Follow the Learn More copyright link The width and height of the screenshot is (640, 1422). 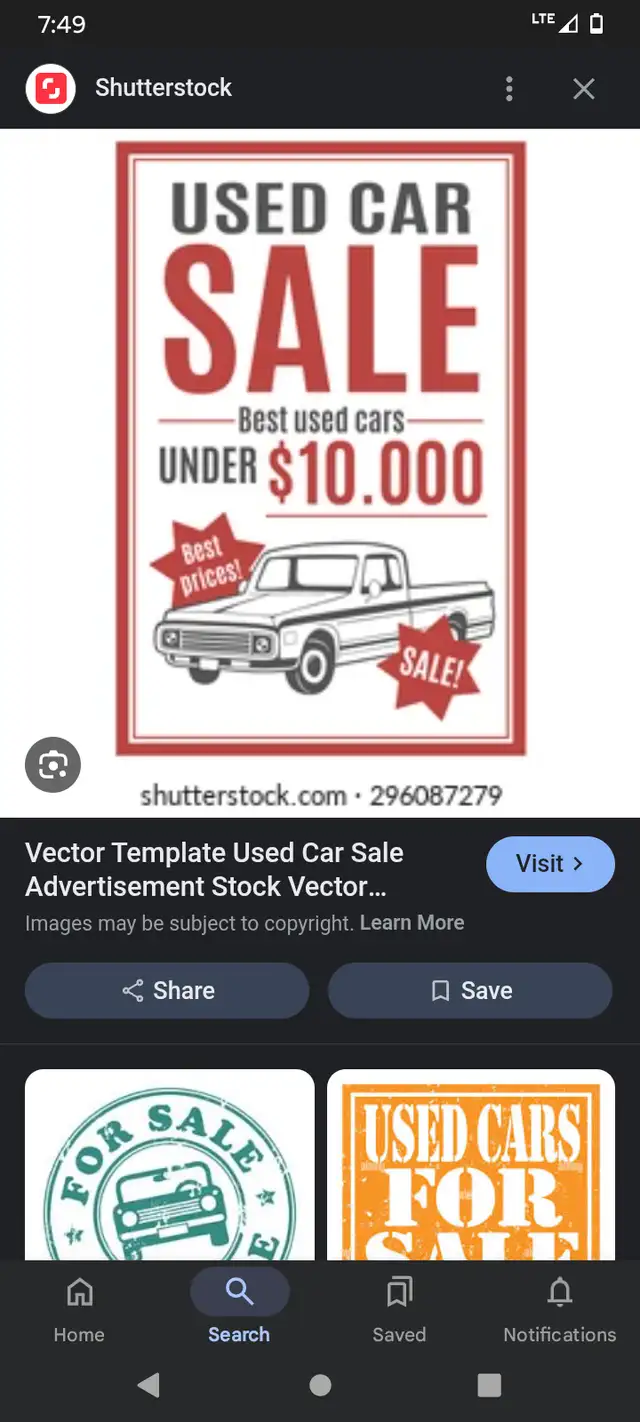[x=412, y=923]
